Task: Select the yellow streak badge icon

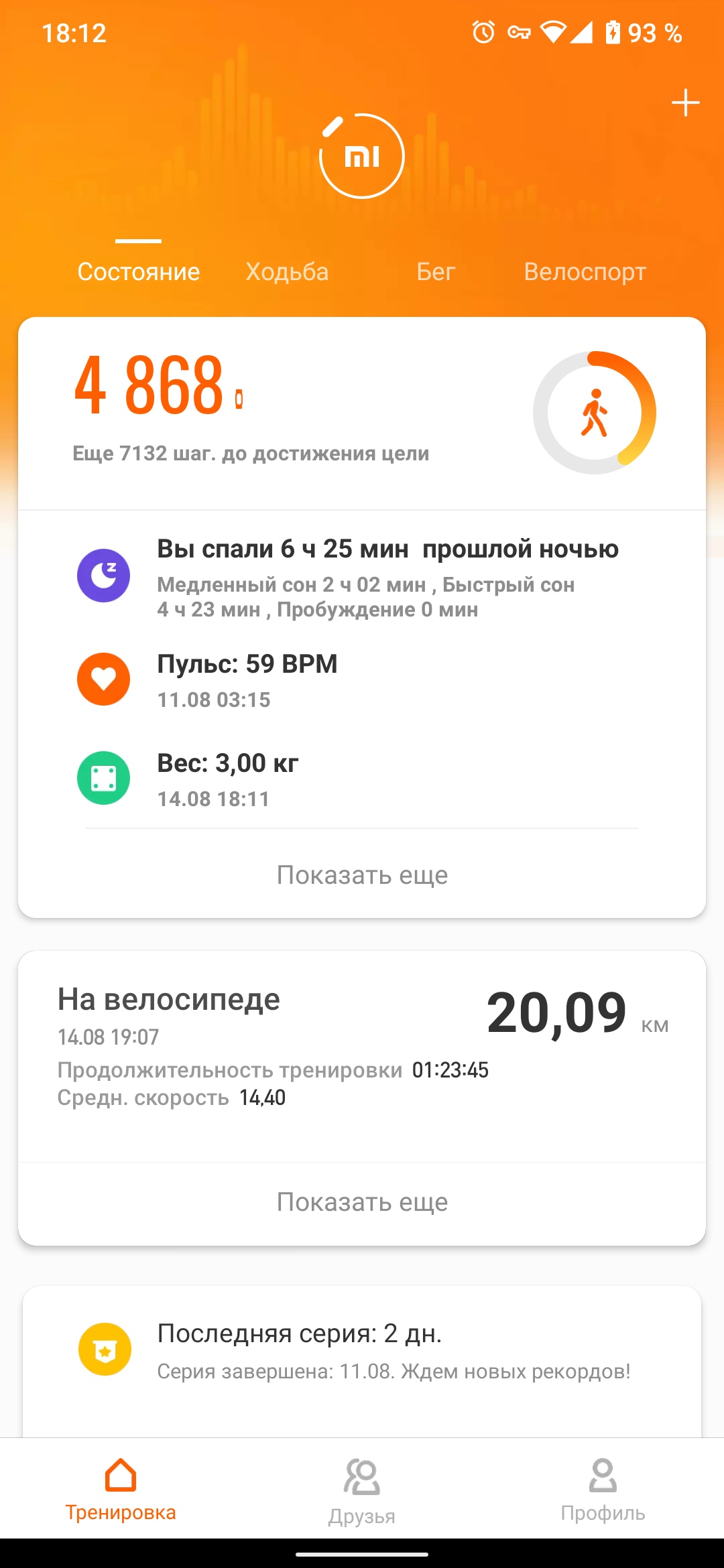Action: [104, 1349]
